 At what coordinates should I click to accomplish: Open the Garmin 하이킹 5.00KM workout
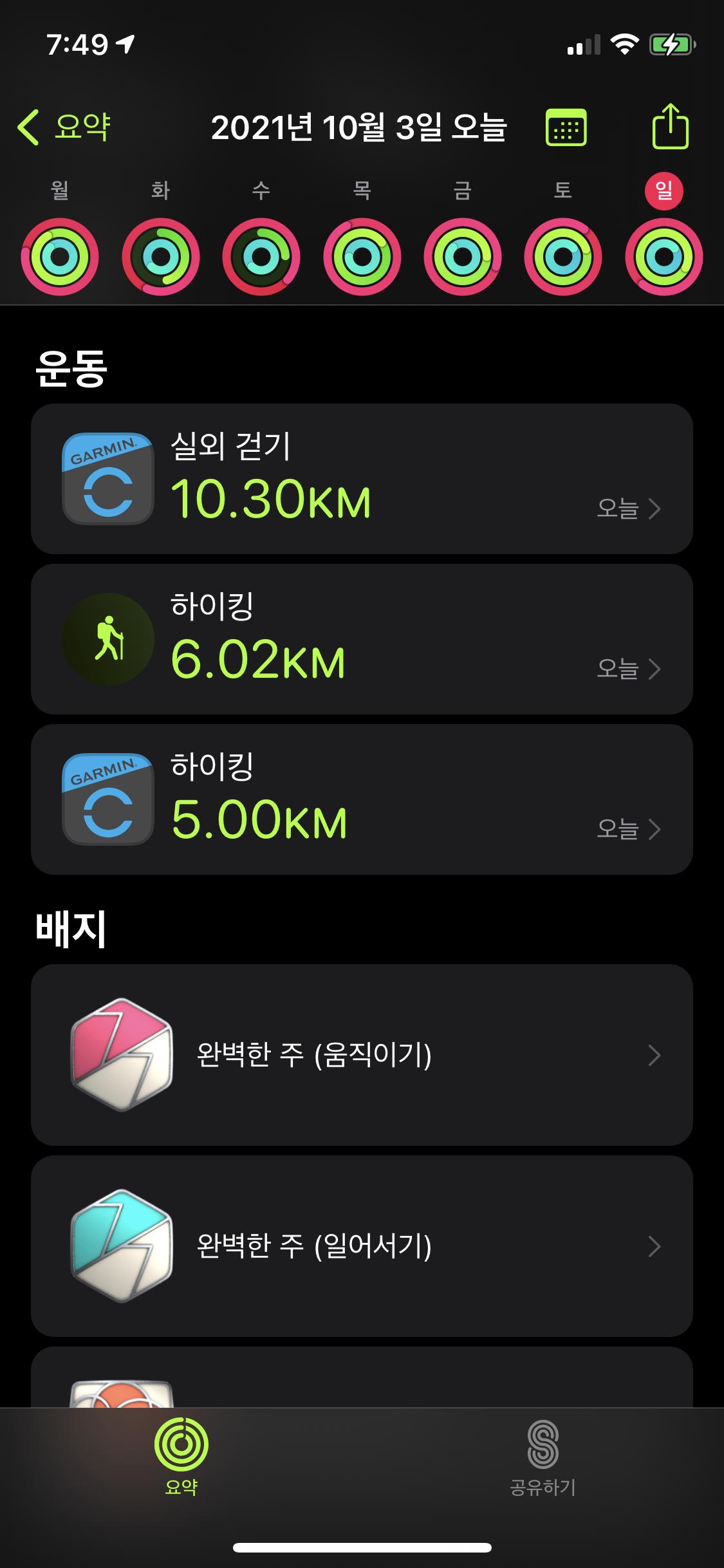pyautogui.click(x=362, y=799)
